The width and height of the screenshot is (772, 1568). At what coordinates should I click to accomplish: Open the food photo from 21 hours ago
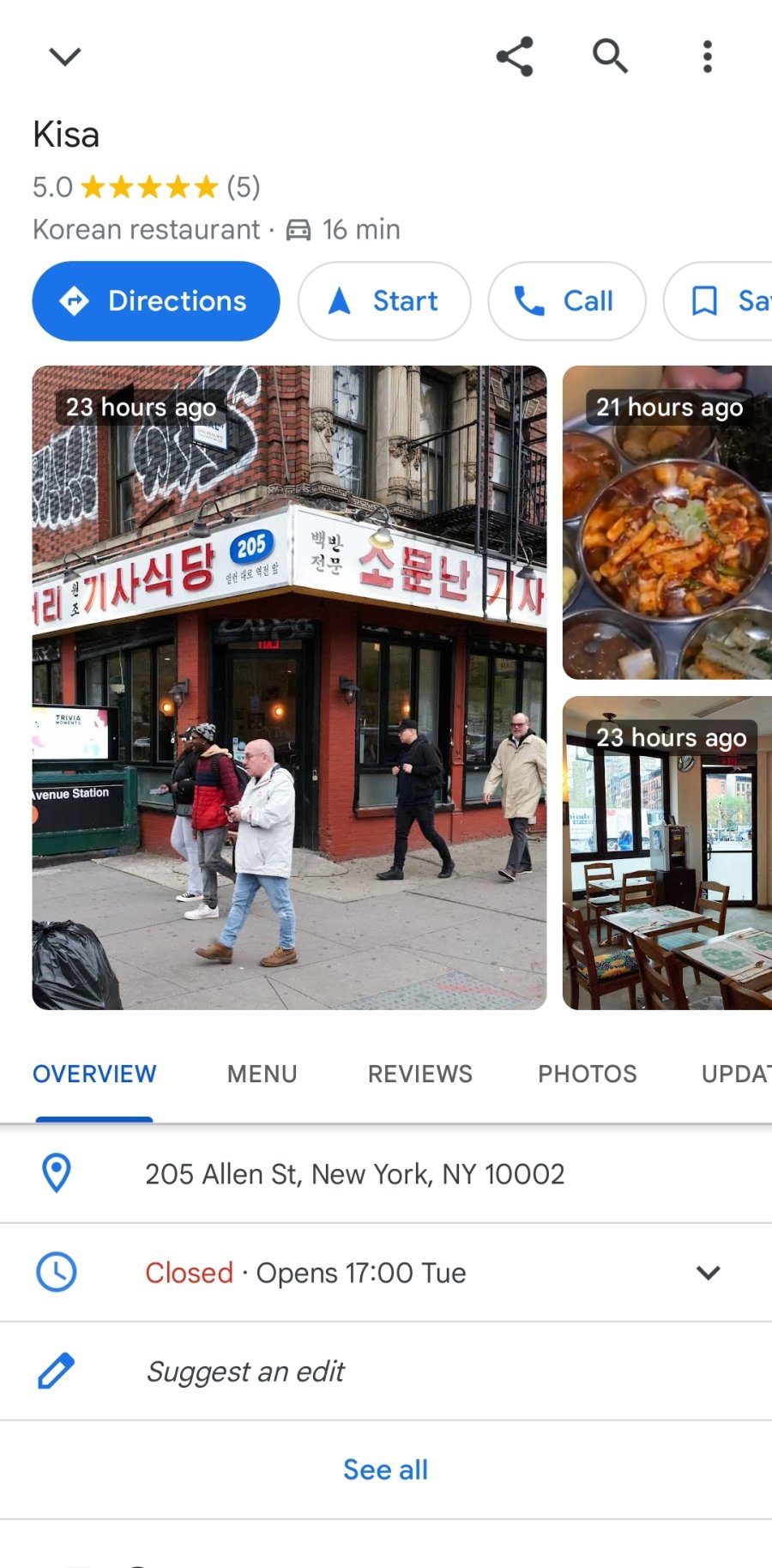point(667,523)
